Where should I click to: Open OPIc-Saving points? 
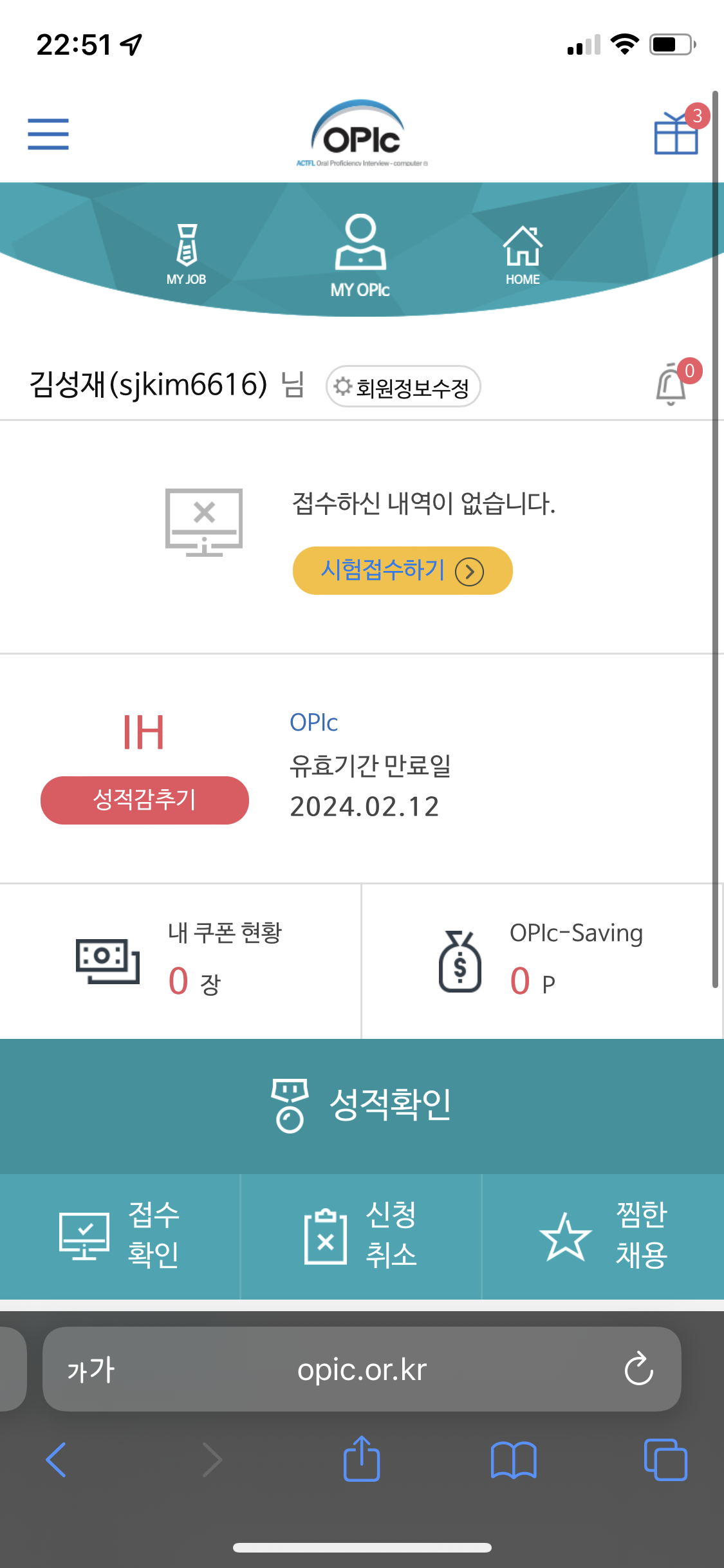pos(542,960)
